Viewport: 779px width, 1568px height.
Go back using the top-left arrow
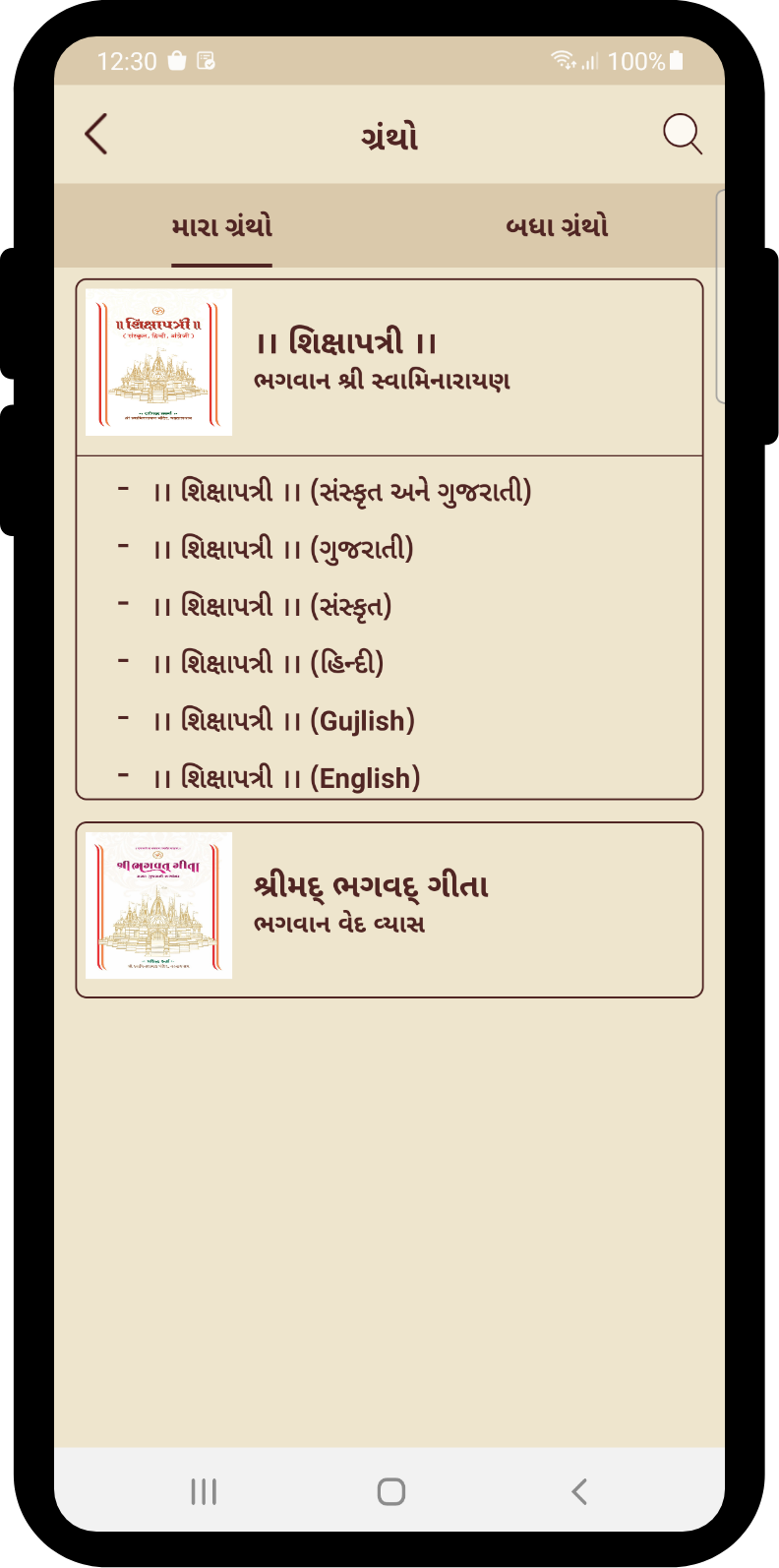96,135
